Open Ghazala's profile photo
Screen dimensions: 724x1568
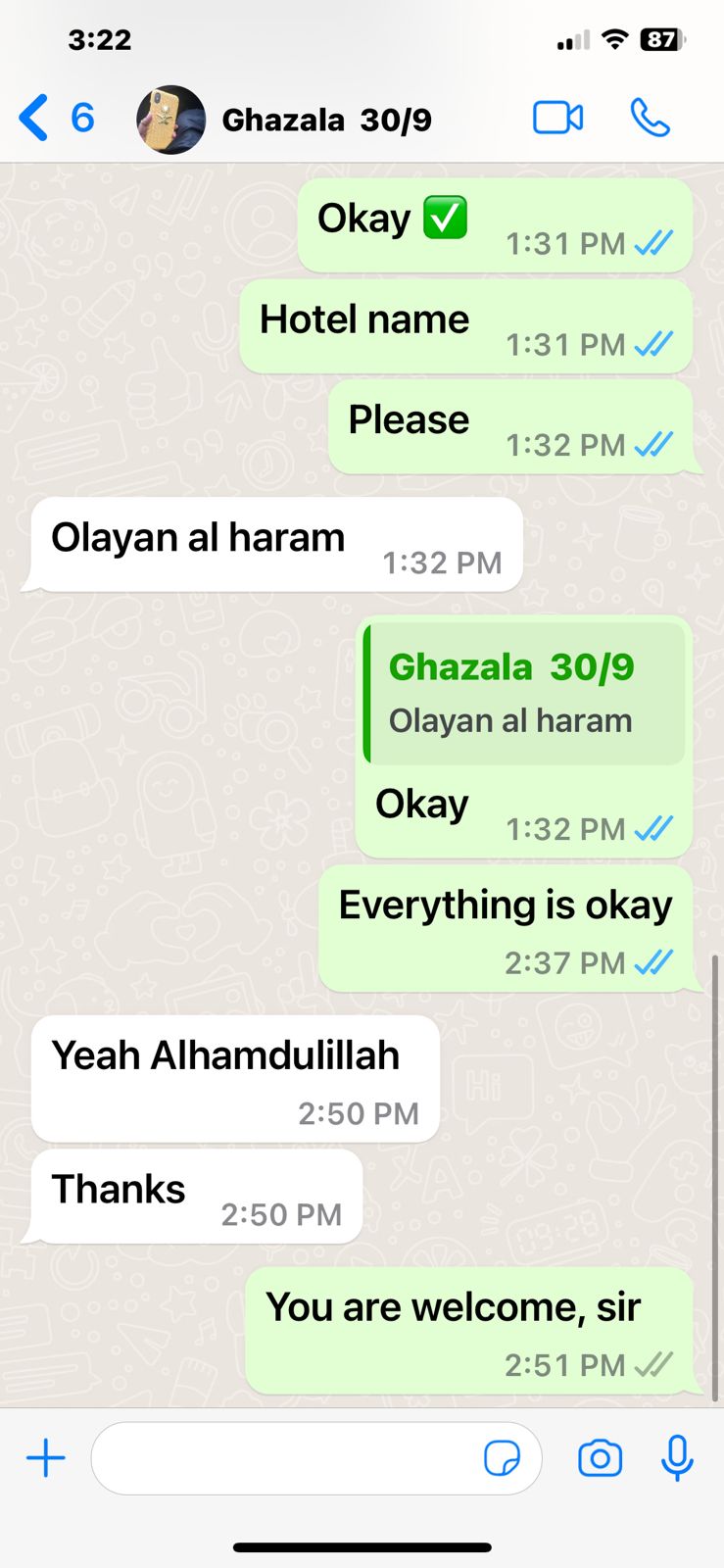[x=170, y=120]
